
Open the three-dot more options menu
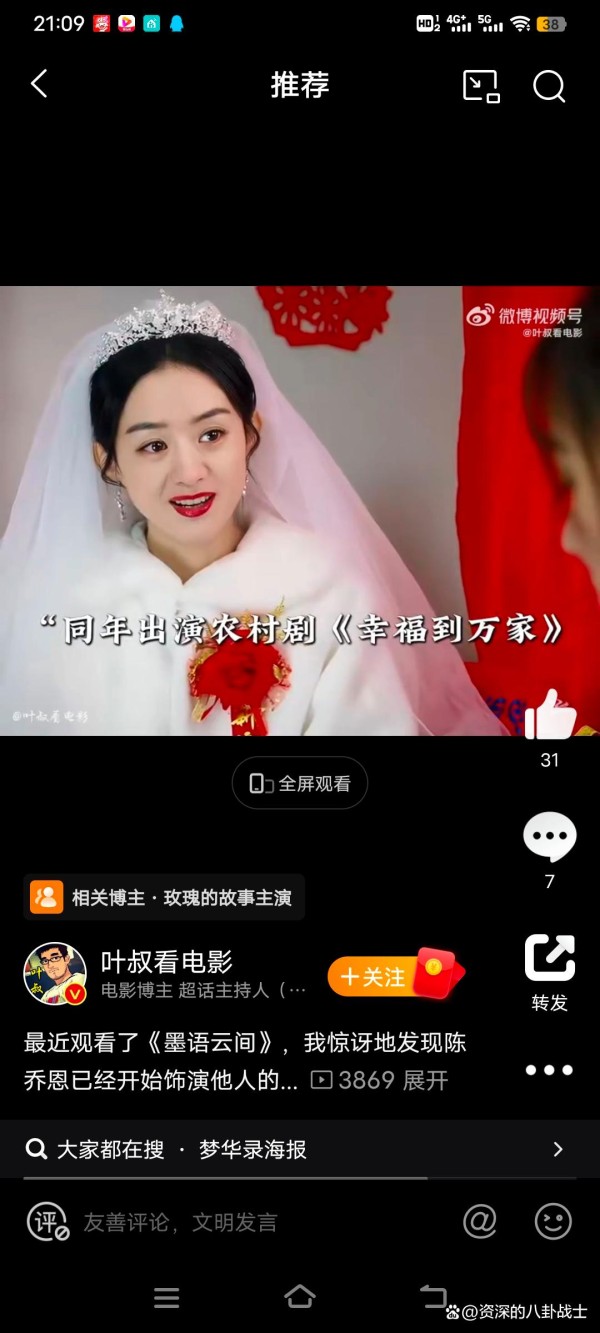[x=550, y=1070]
